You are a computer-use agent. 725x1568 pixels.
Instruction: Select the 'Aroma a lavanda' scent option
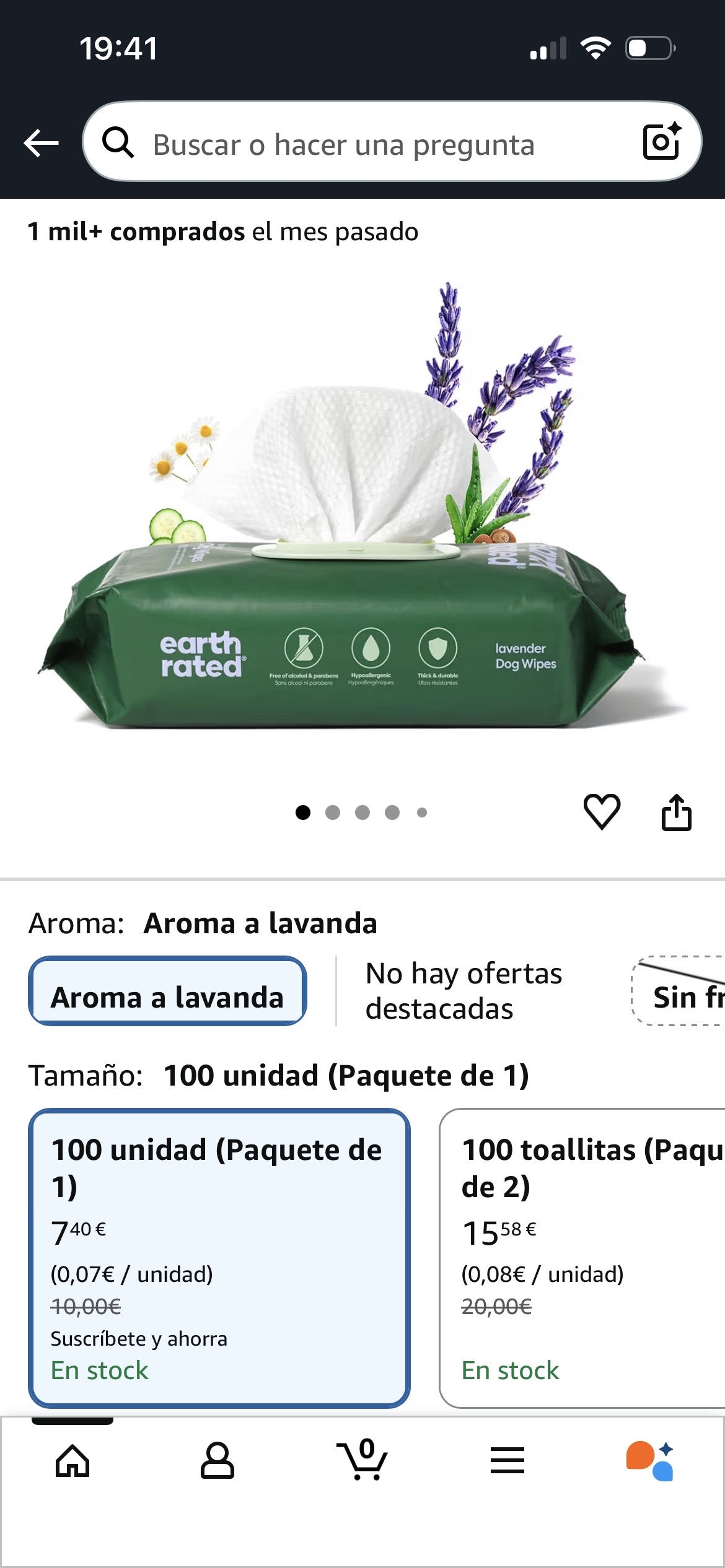167,997
